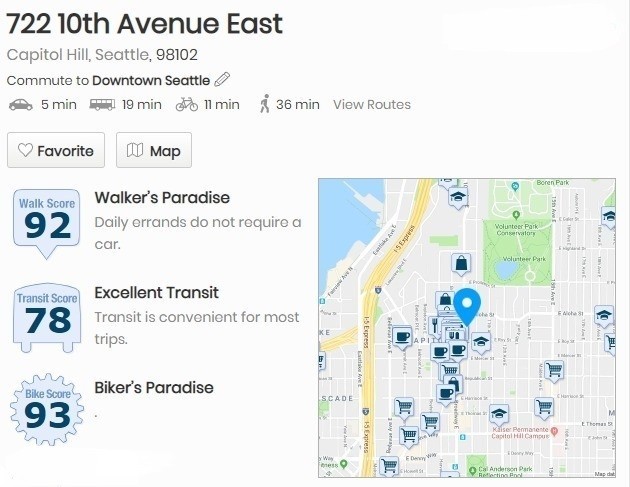Open the Capitol Hill neighborhood link
Image resolution: width=630 pixels, height=487 pixels.
(x=47, y=55)
